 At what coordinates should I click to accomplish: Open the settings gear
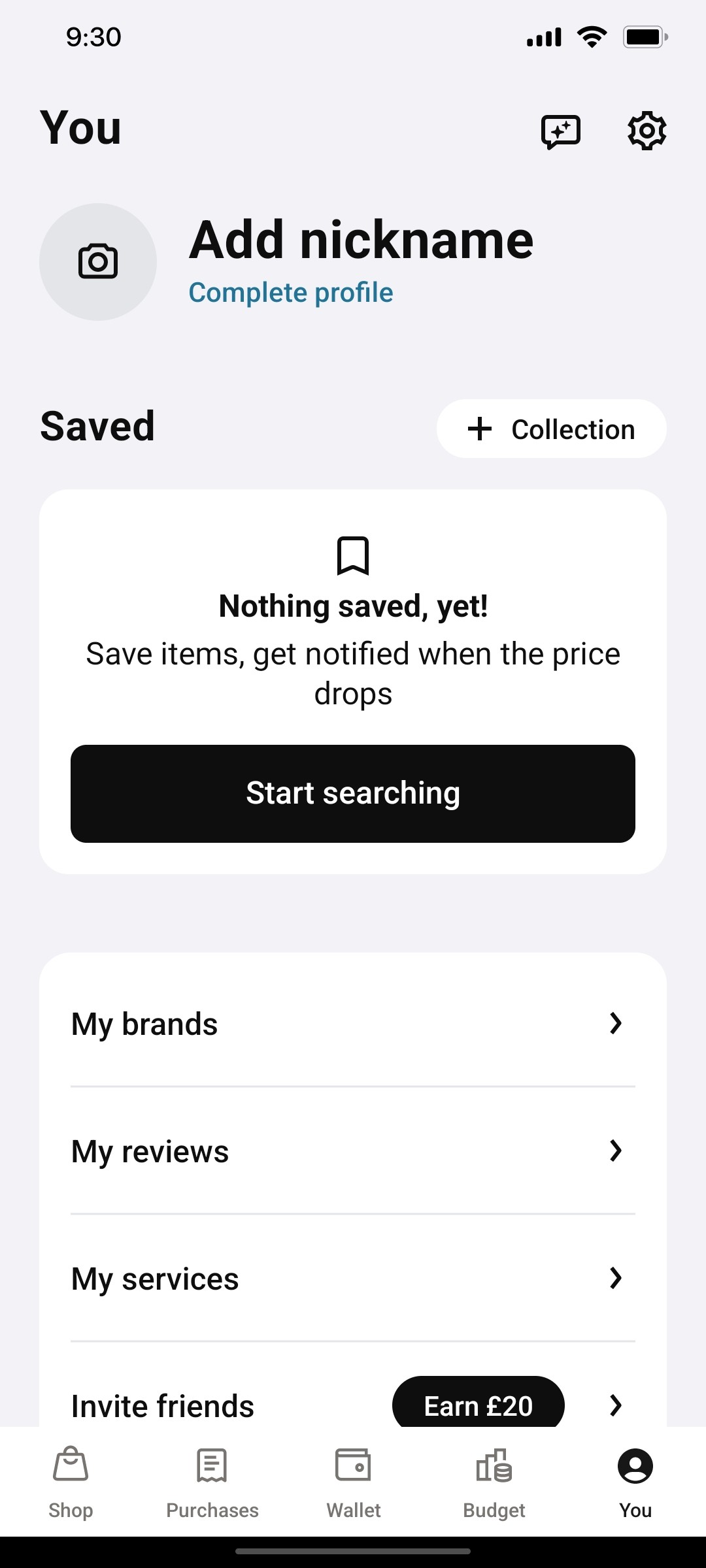(x=647, y=131)
